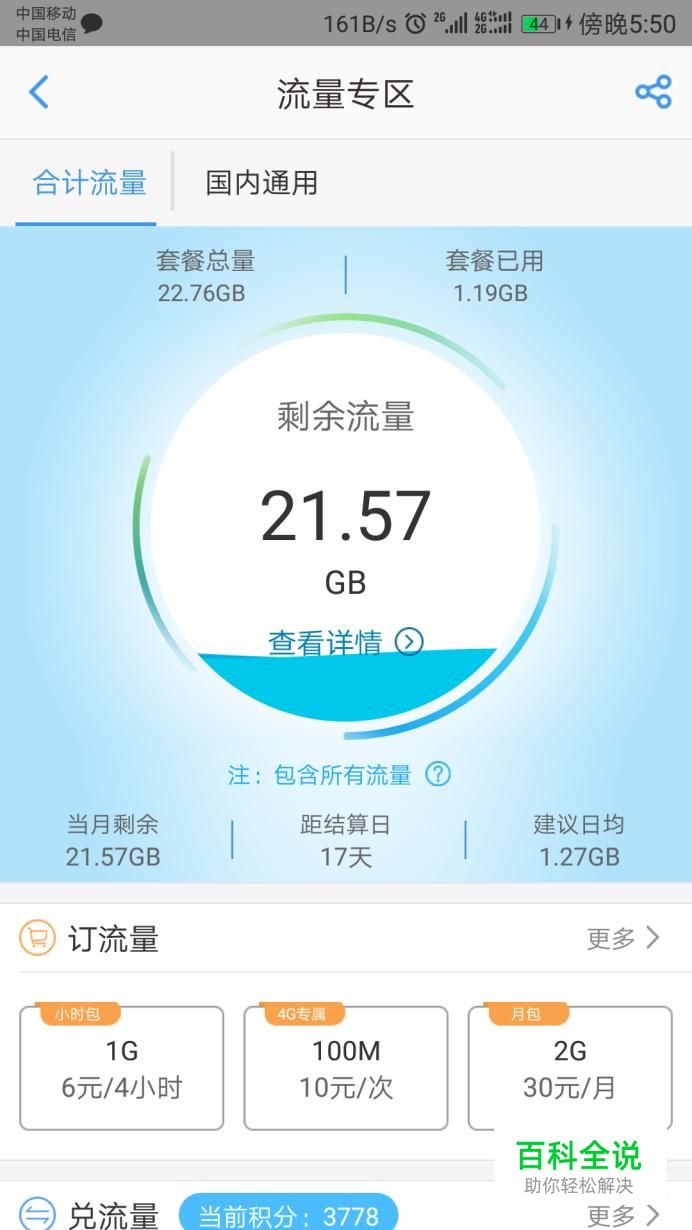Go back using the top-left arrow
The width and height of the screenshot is (692, 1230).
point(39,92)
